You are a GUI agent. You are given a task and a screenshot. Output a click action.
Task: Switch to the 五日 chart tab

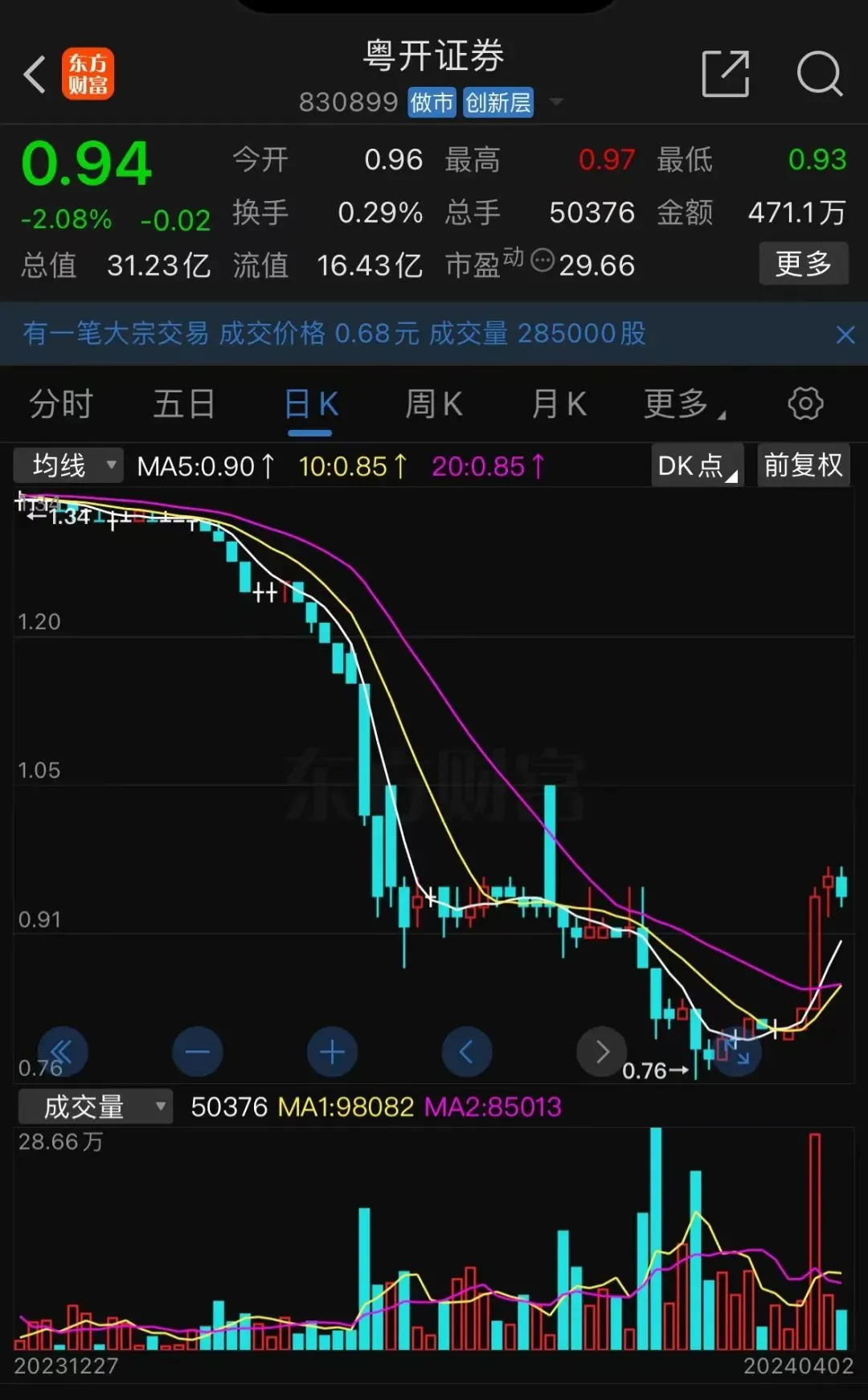tap(184, 404)
